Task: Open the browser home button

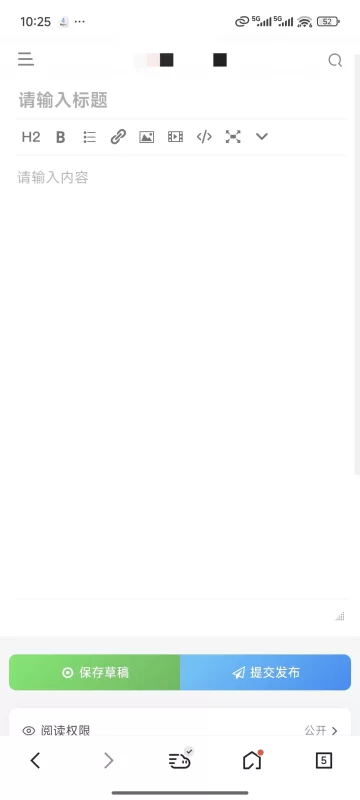Action: coord(252,761)
